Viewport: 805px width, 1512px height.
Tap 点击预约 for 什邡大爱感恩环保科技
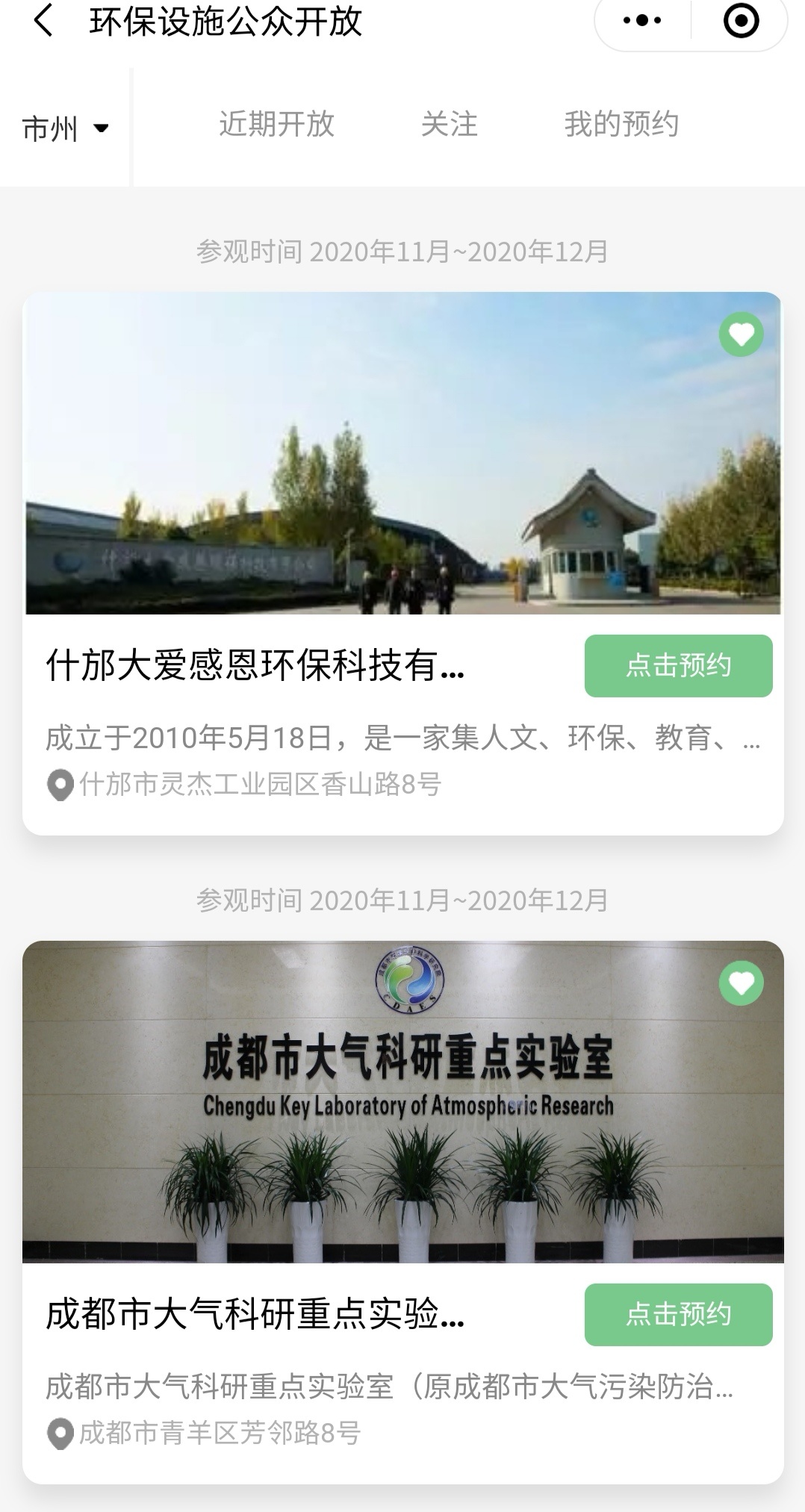pos(678,666)
